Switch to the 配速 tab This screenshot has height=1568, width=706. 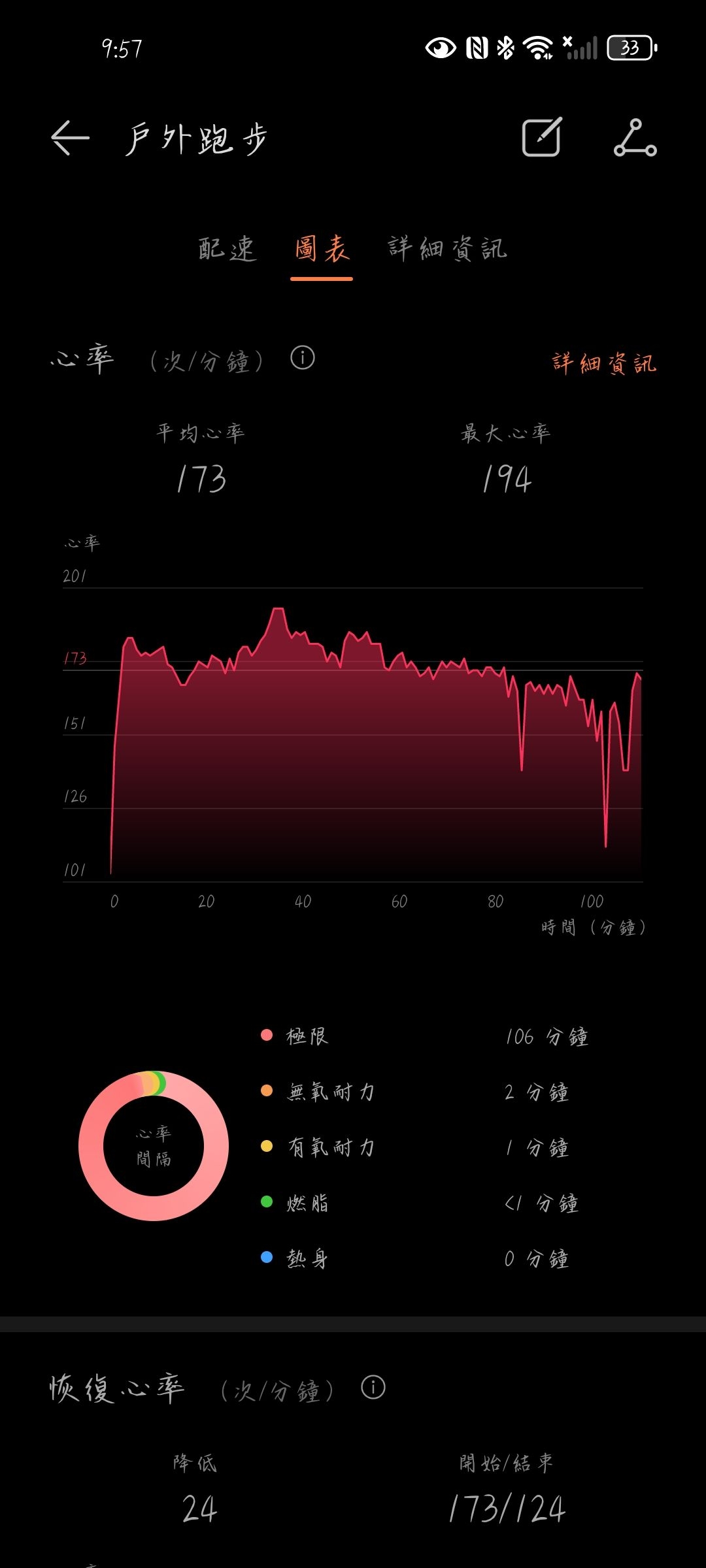(227, 249)
